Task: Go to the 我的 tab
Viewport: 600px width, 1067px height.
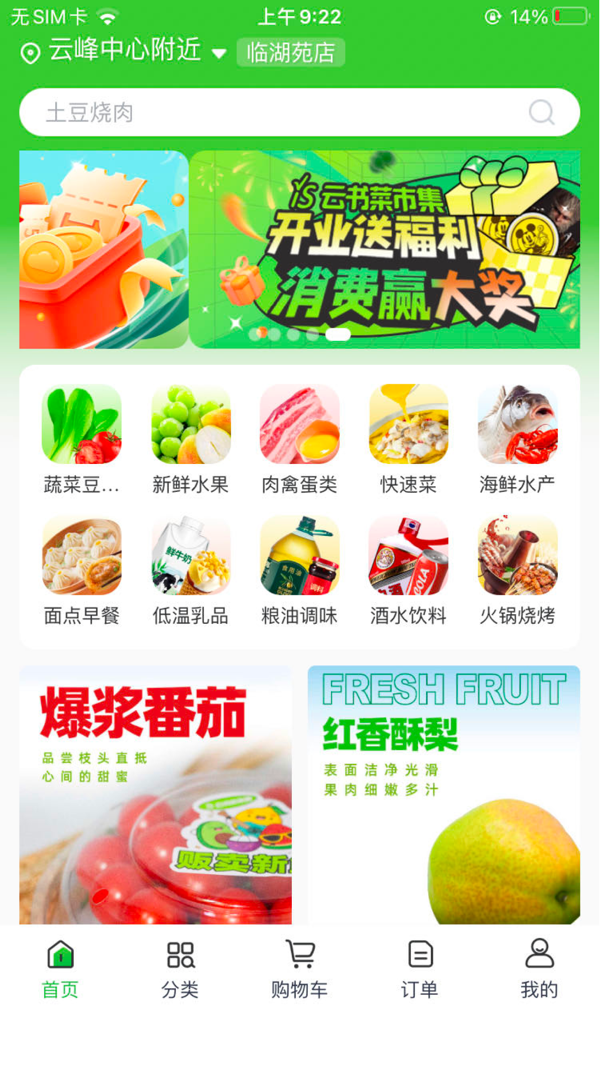Action: [x=539, y=969]
